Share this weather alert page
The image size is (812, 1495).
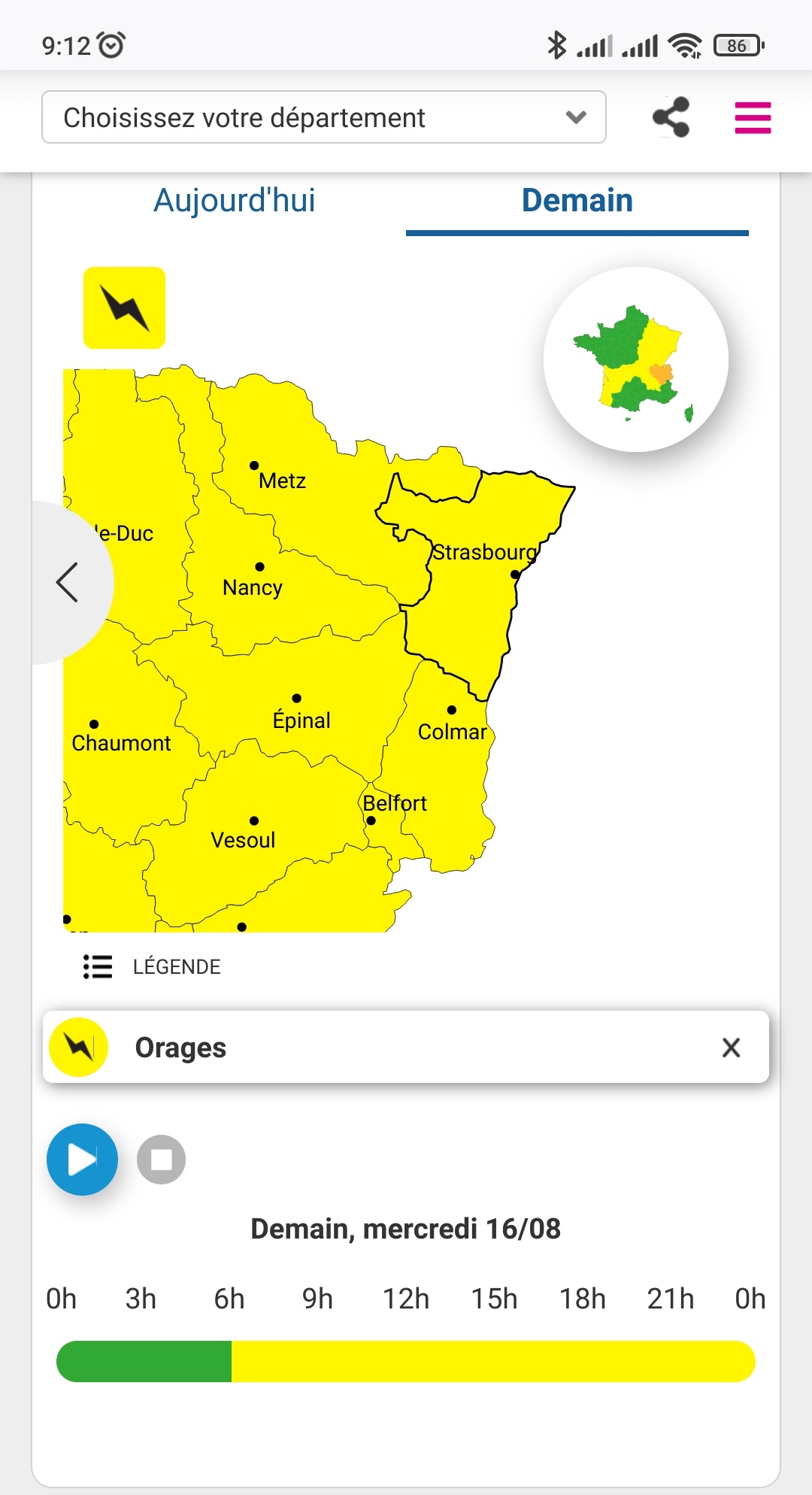671,117
